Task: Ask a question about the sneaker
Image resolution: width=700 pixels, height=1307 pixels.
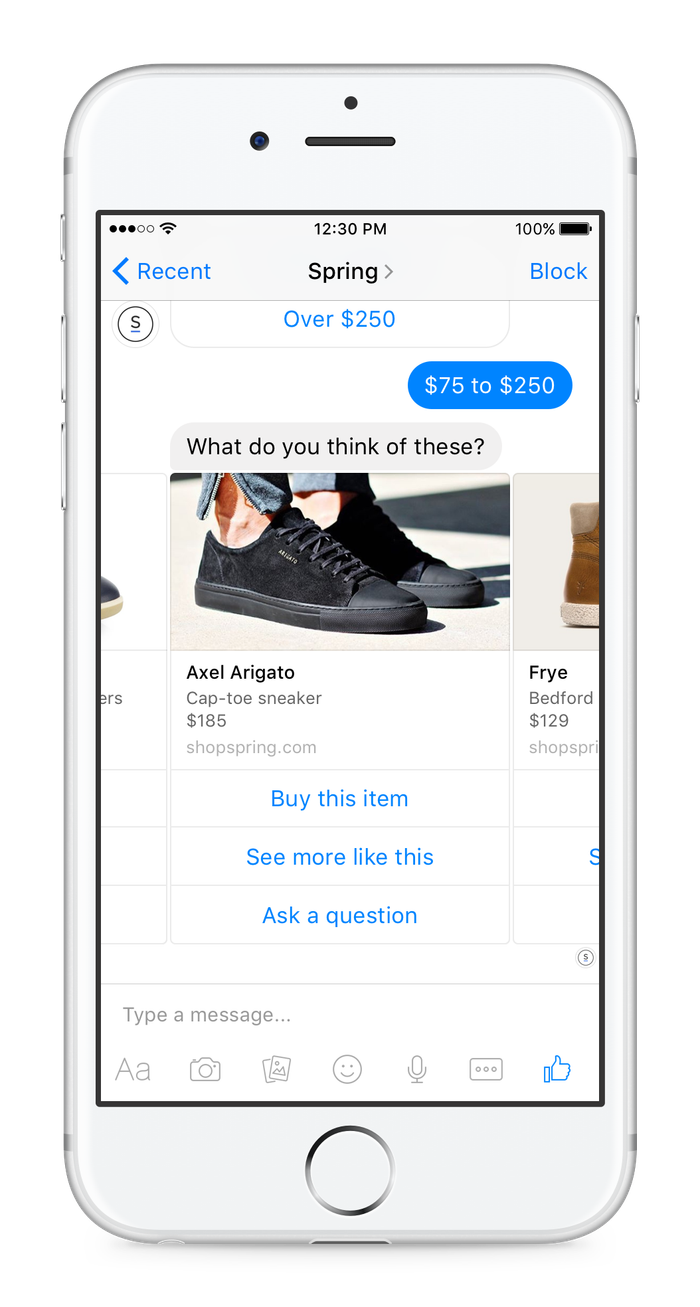Action: (339, 915)
